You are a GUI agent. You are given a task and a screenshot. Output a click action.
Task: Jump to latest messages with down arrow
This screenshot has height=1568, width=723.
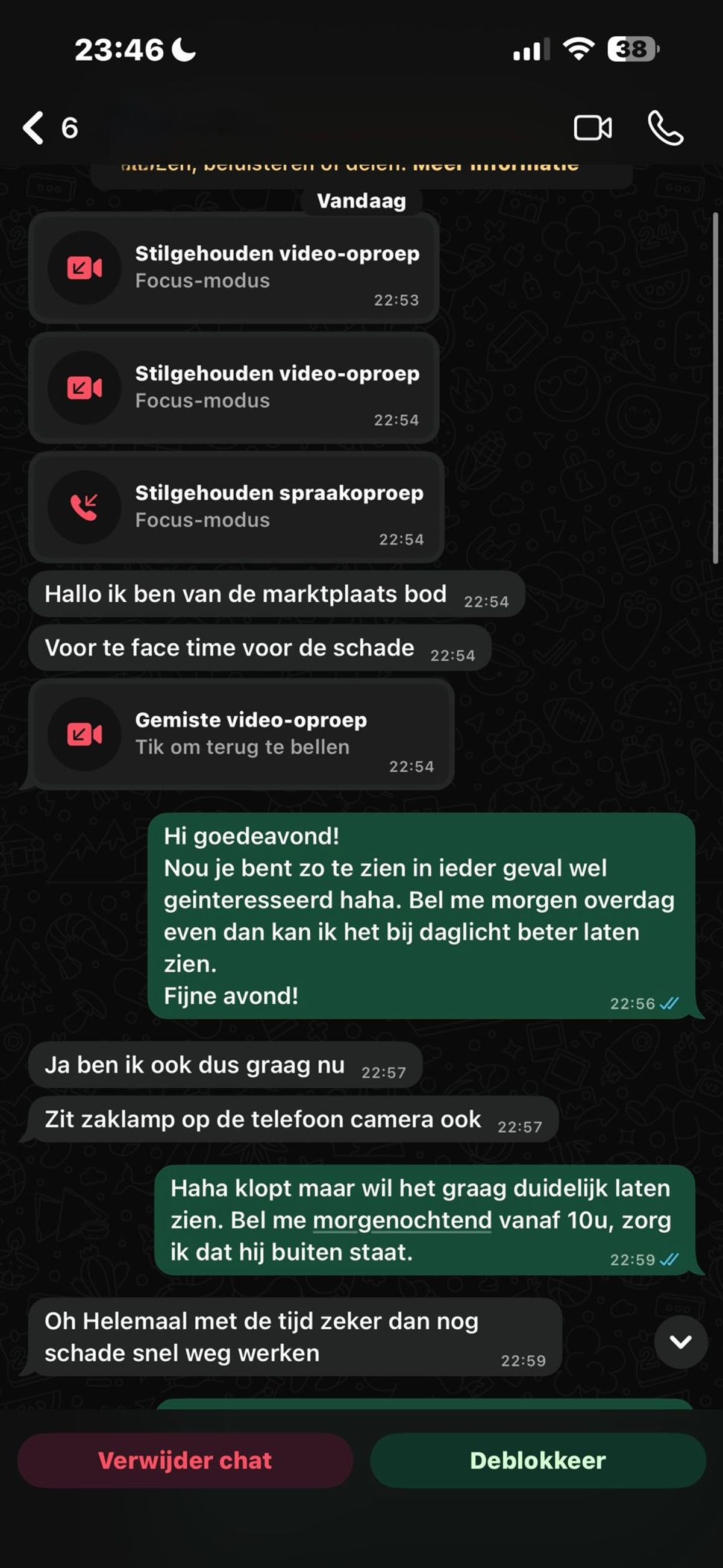[680, 1341]
